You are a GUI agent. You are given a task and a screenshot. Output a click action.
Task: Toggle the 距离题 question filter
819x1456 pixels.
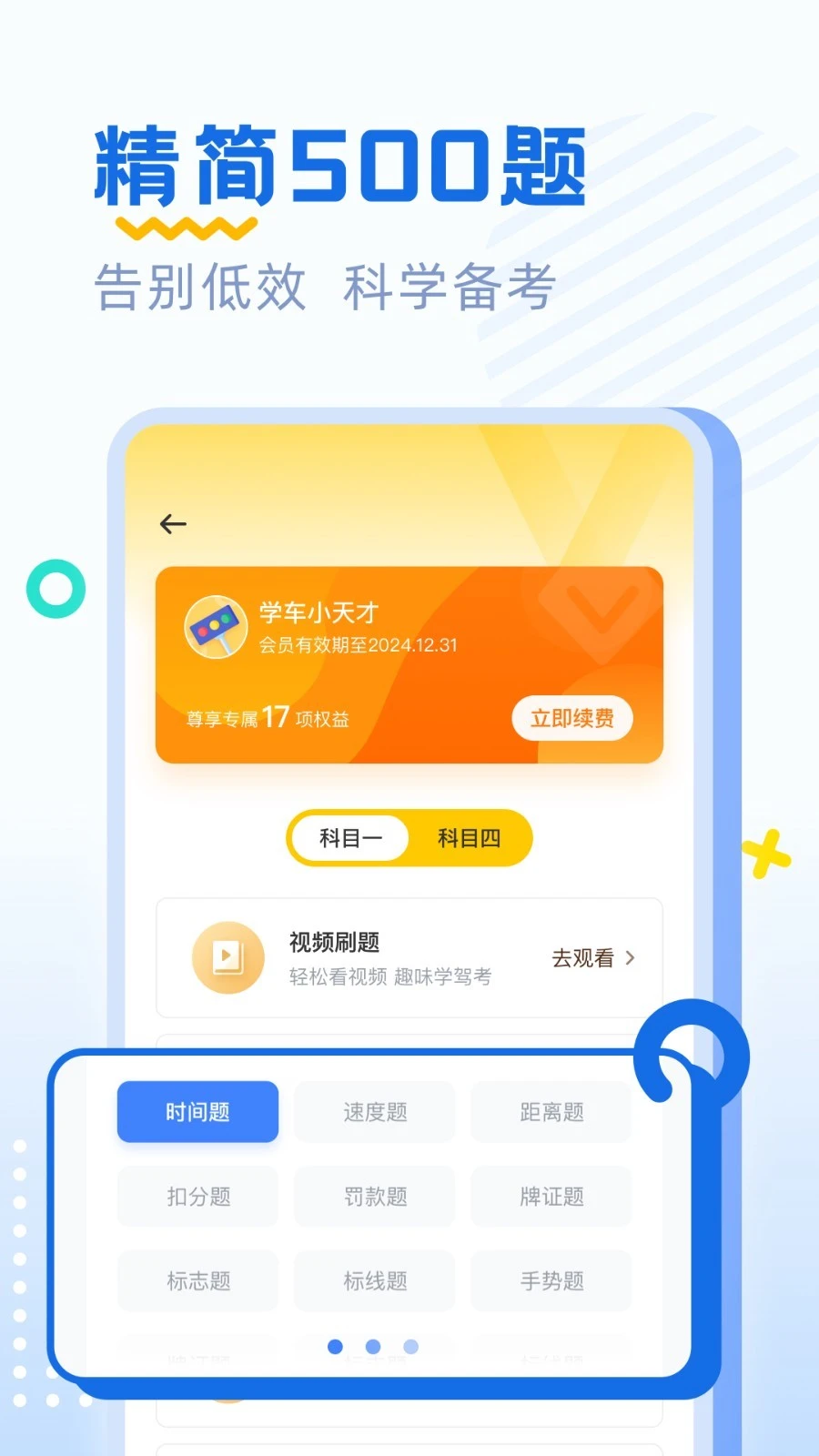551,1111
